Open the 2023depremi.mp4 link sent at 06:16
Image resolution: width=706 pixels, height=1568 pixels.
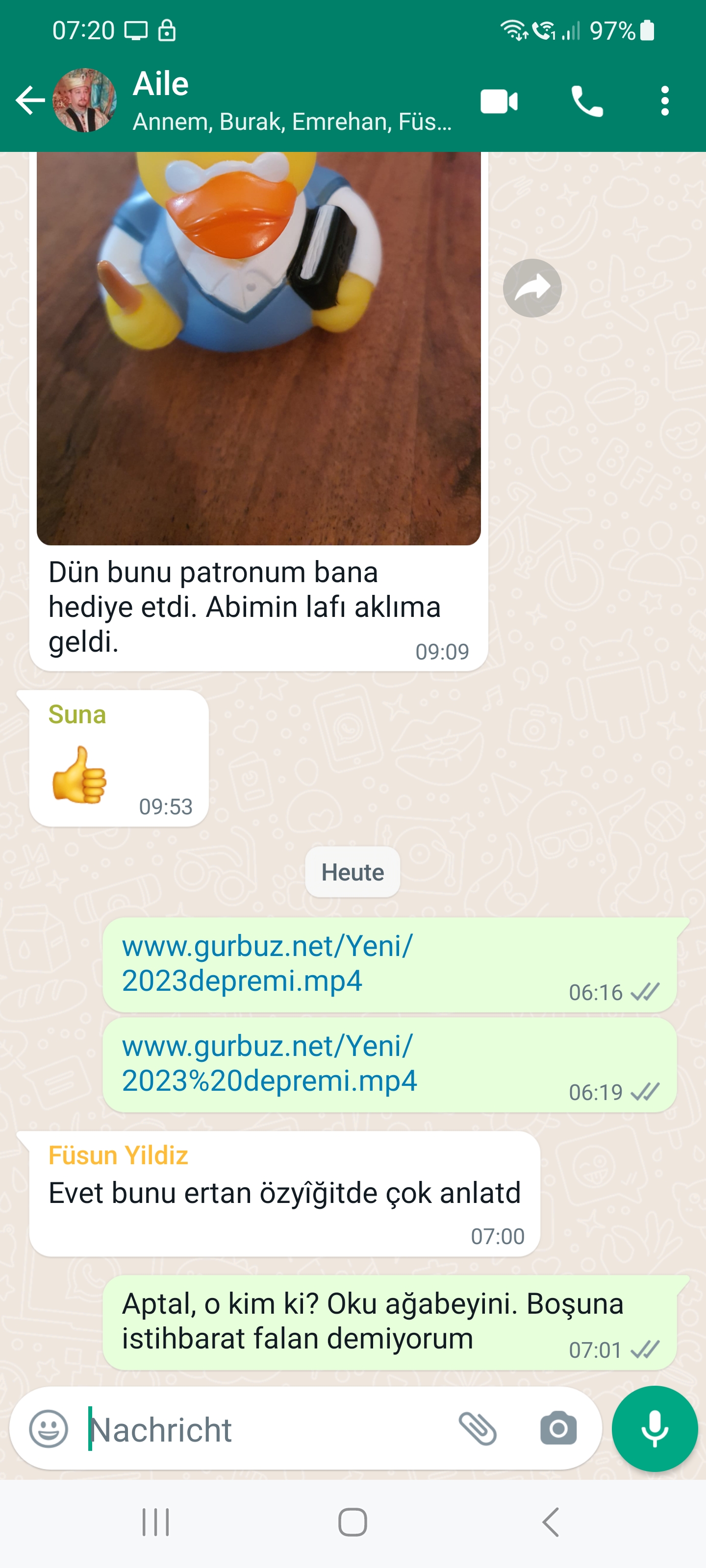(x=267, y=963)
